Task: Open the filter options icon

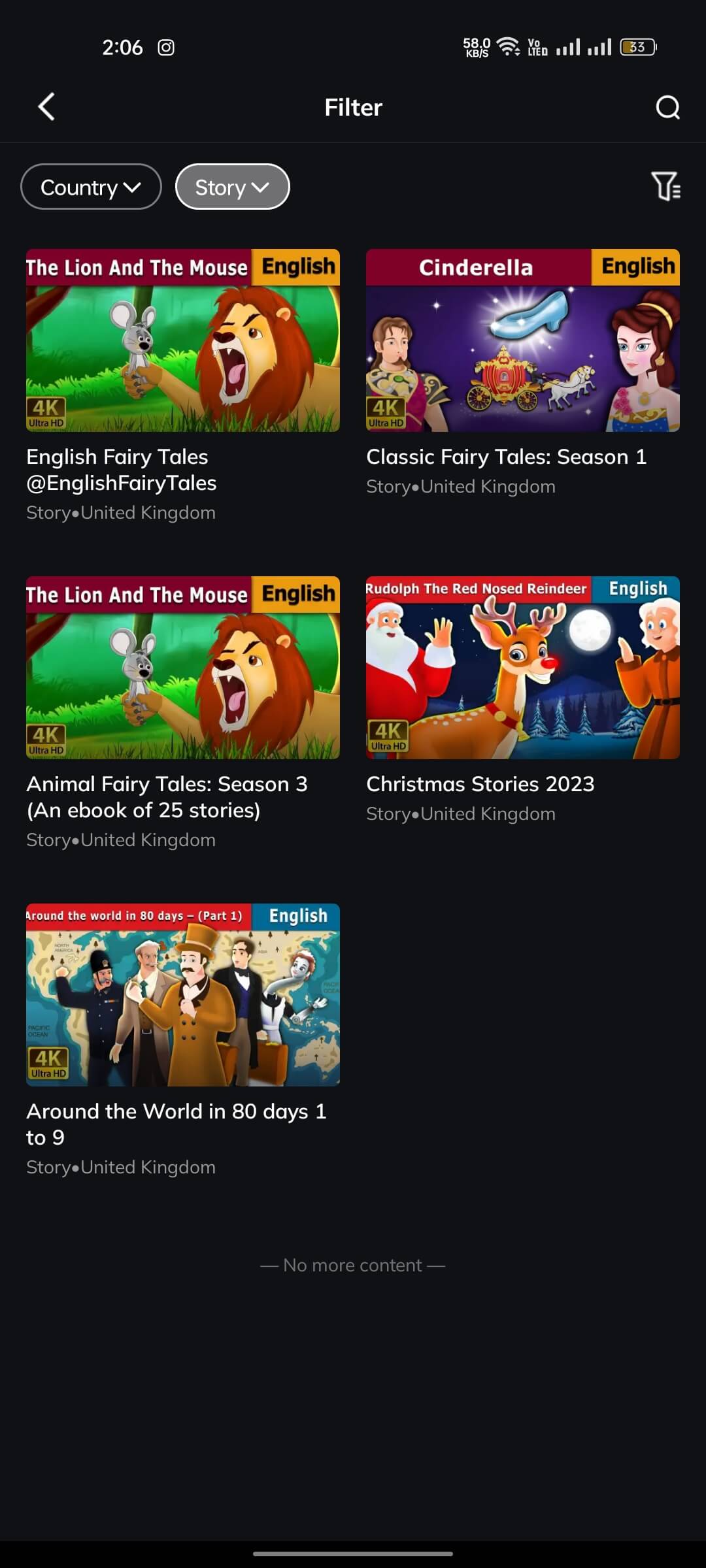Action: (666, 187)
